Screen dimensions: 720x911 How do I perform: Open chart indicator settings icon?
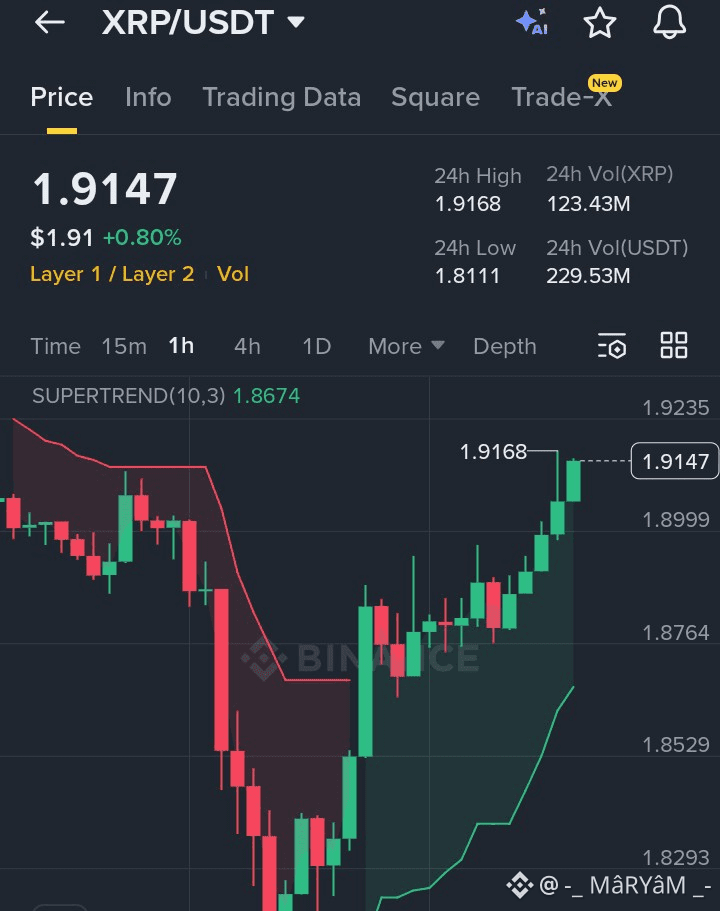click(612, 346)
